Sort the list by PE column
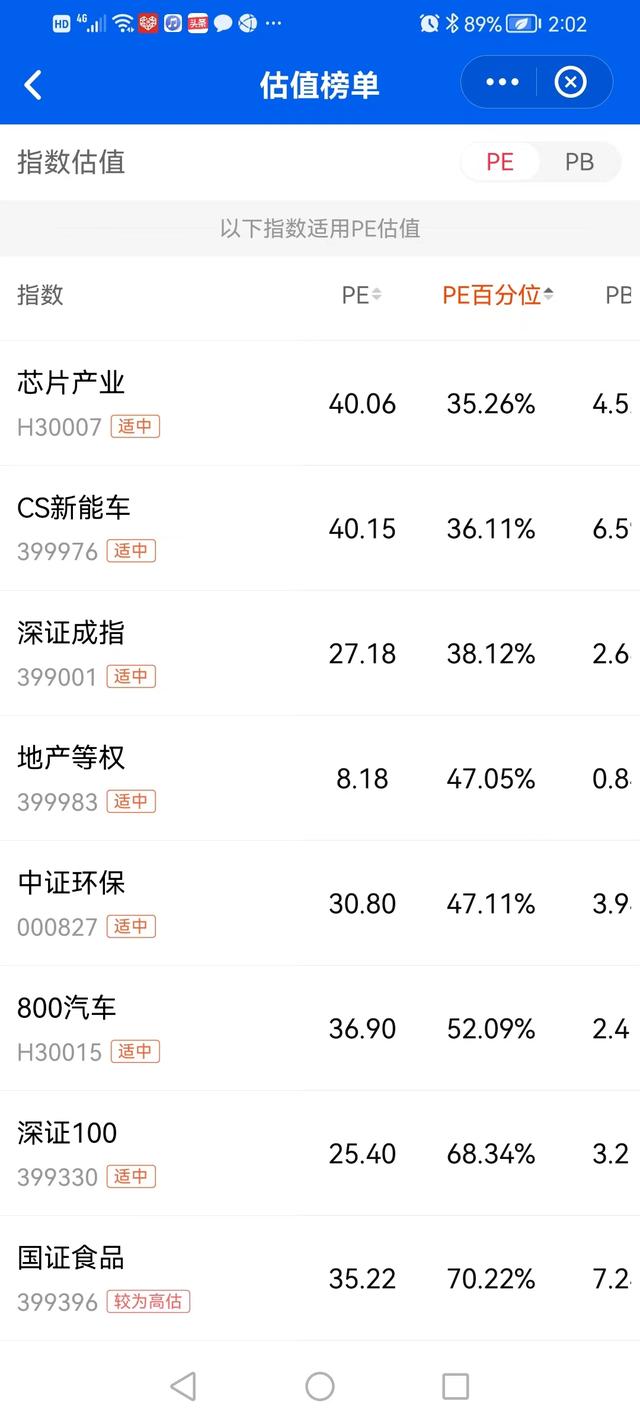 pyautogui.click(x=361, y=295)
